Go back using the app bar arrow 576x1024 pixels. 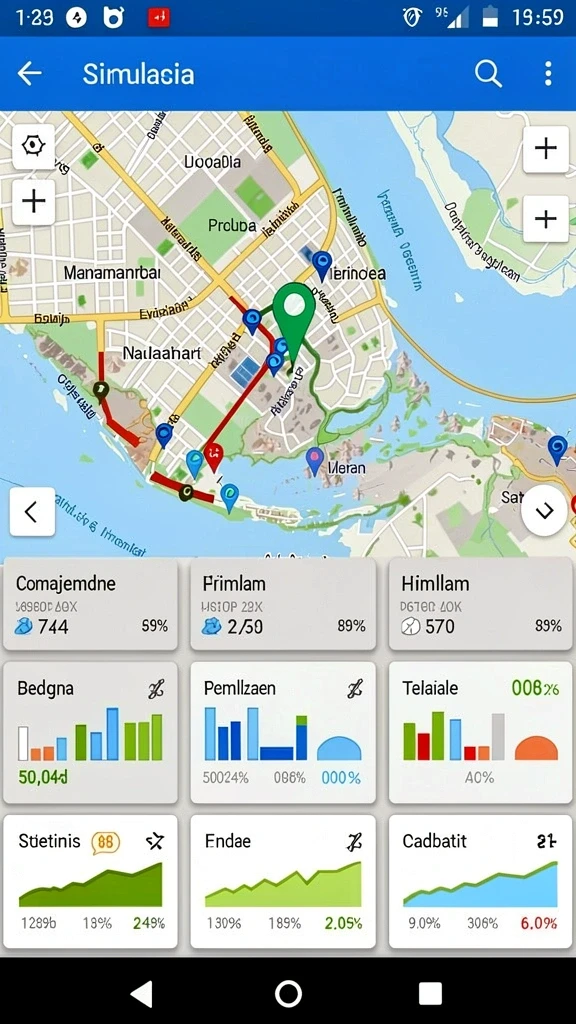pos(29,74)
